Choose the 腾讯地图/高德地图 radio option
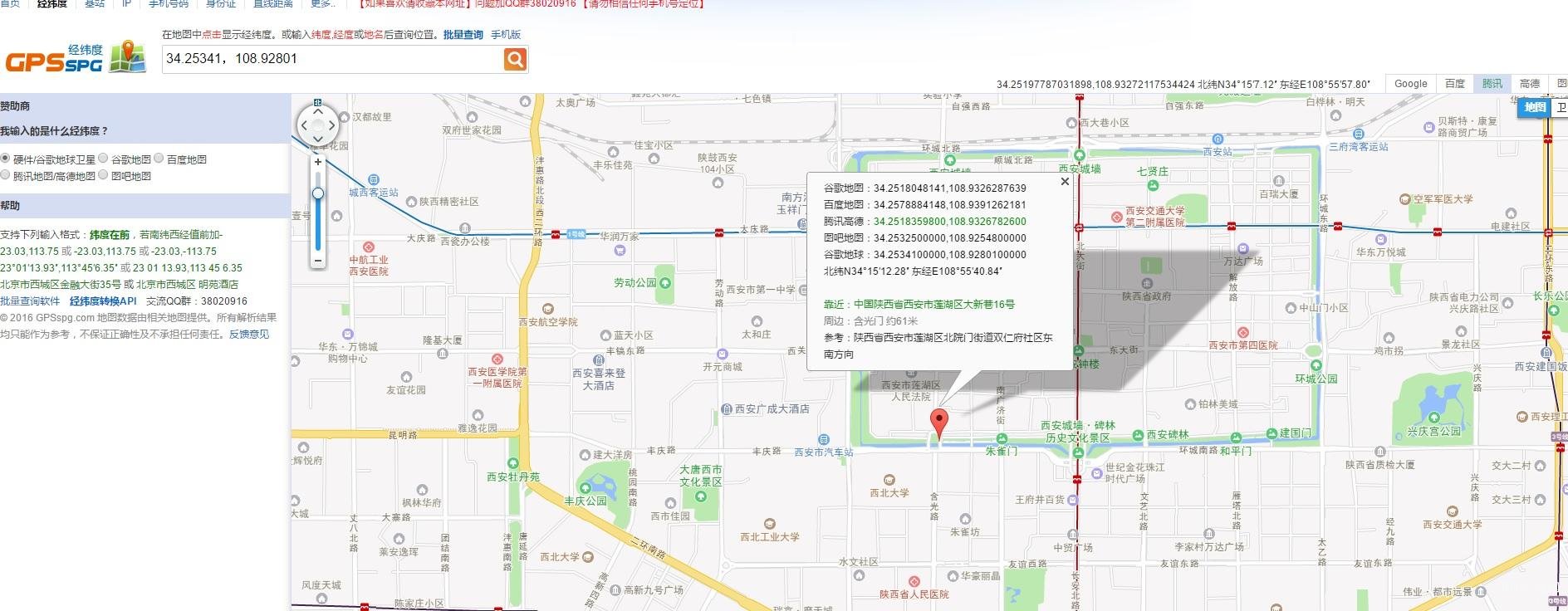Viewport: 1568px width, 611px height. [6, 175]
